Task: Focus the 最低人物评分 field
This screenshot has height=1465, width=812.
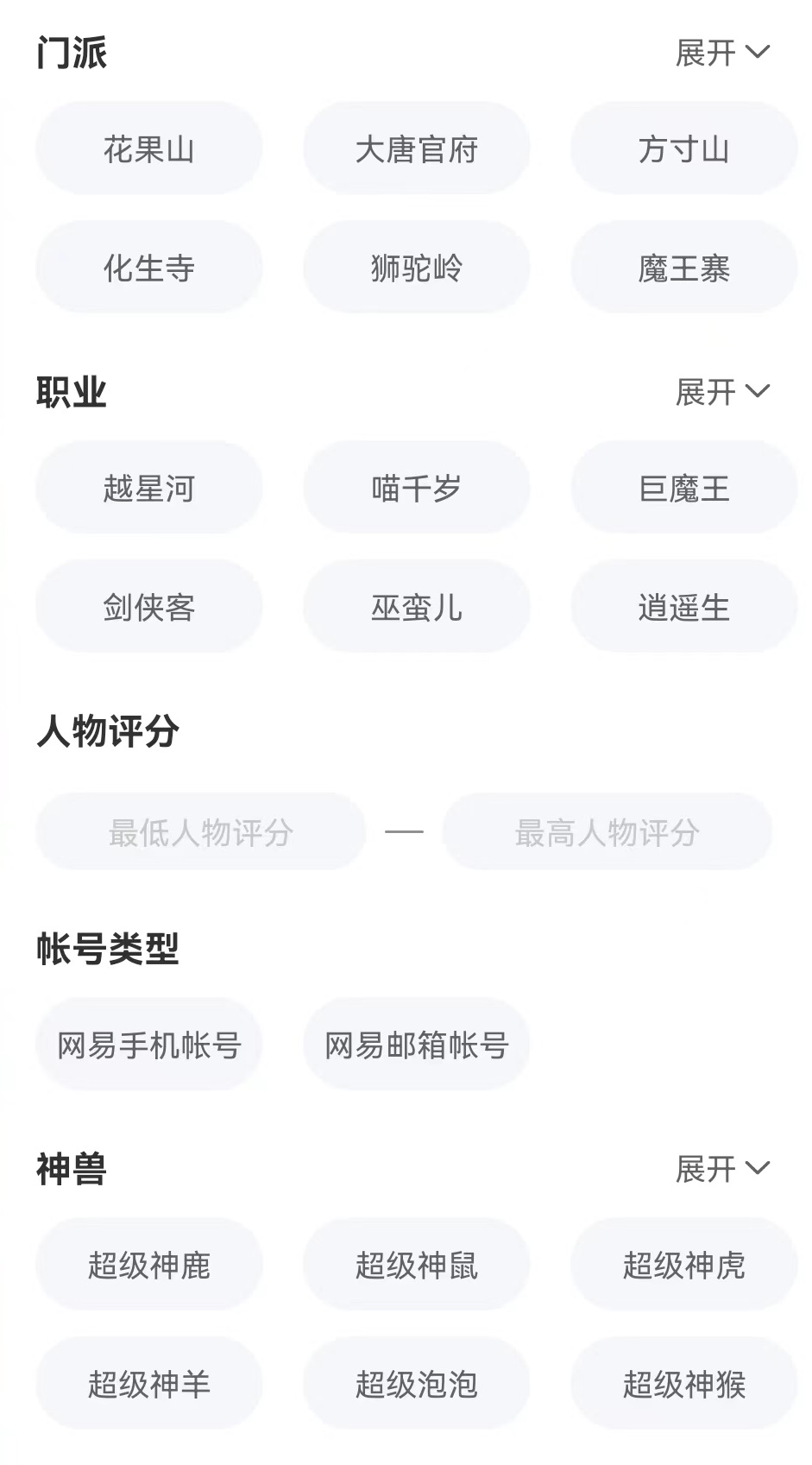Action: pos(200,832)
